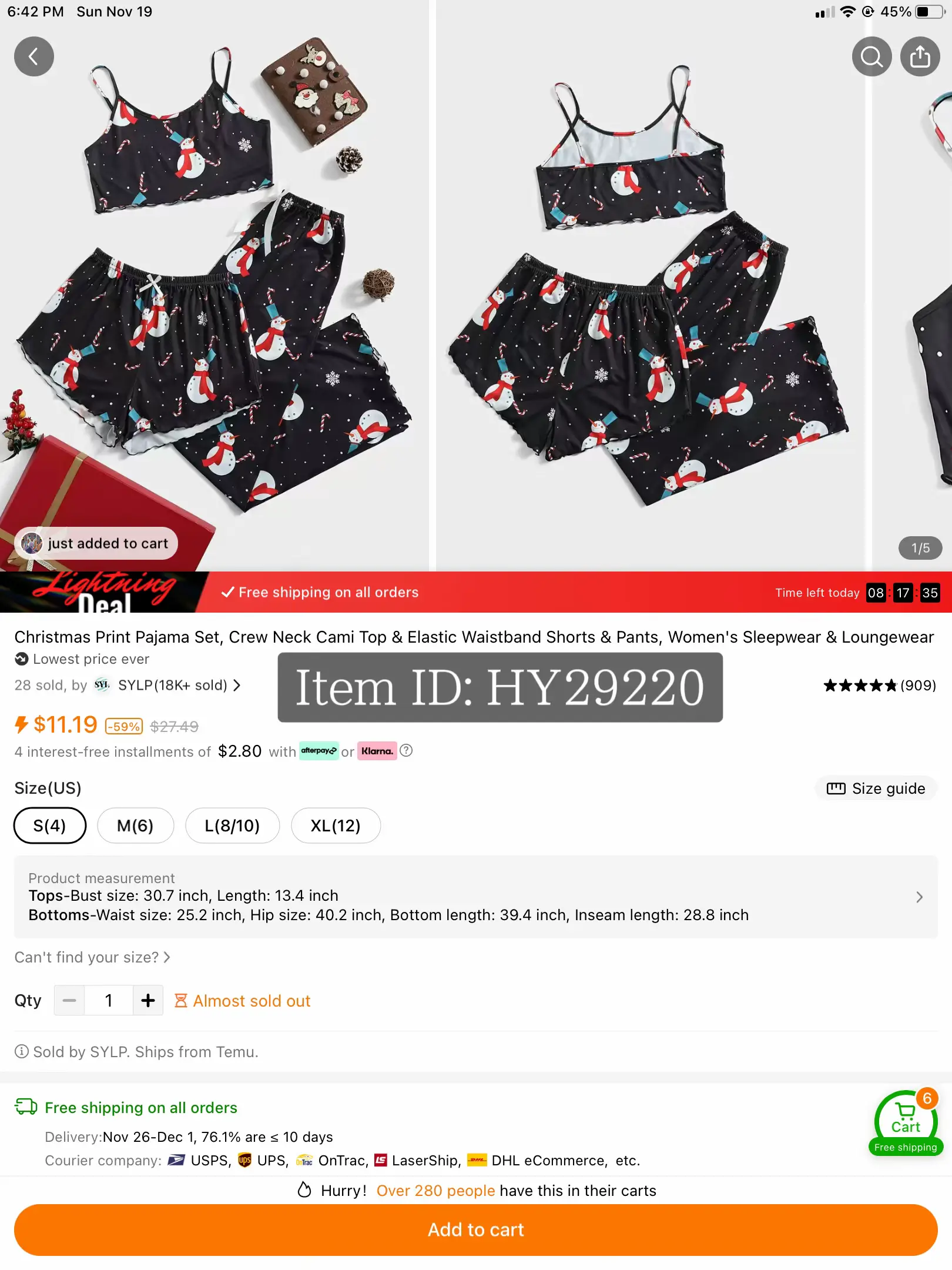Screen dimensions: 952x1270
Task: Open the floating Cart button
Action: 905,1120
